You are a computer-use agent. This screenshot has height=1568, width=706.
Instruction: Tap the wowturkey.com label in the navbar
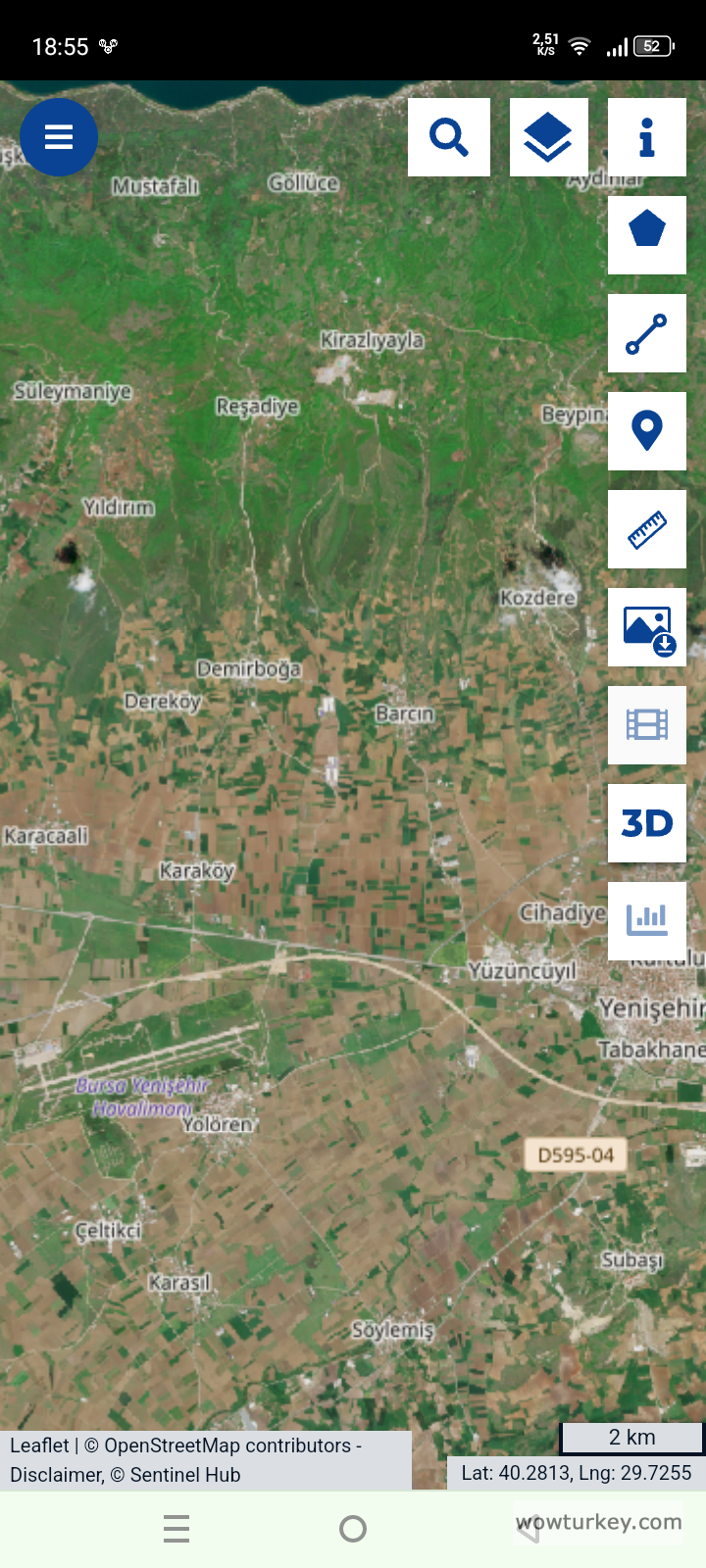tap(596, 1523)
